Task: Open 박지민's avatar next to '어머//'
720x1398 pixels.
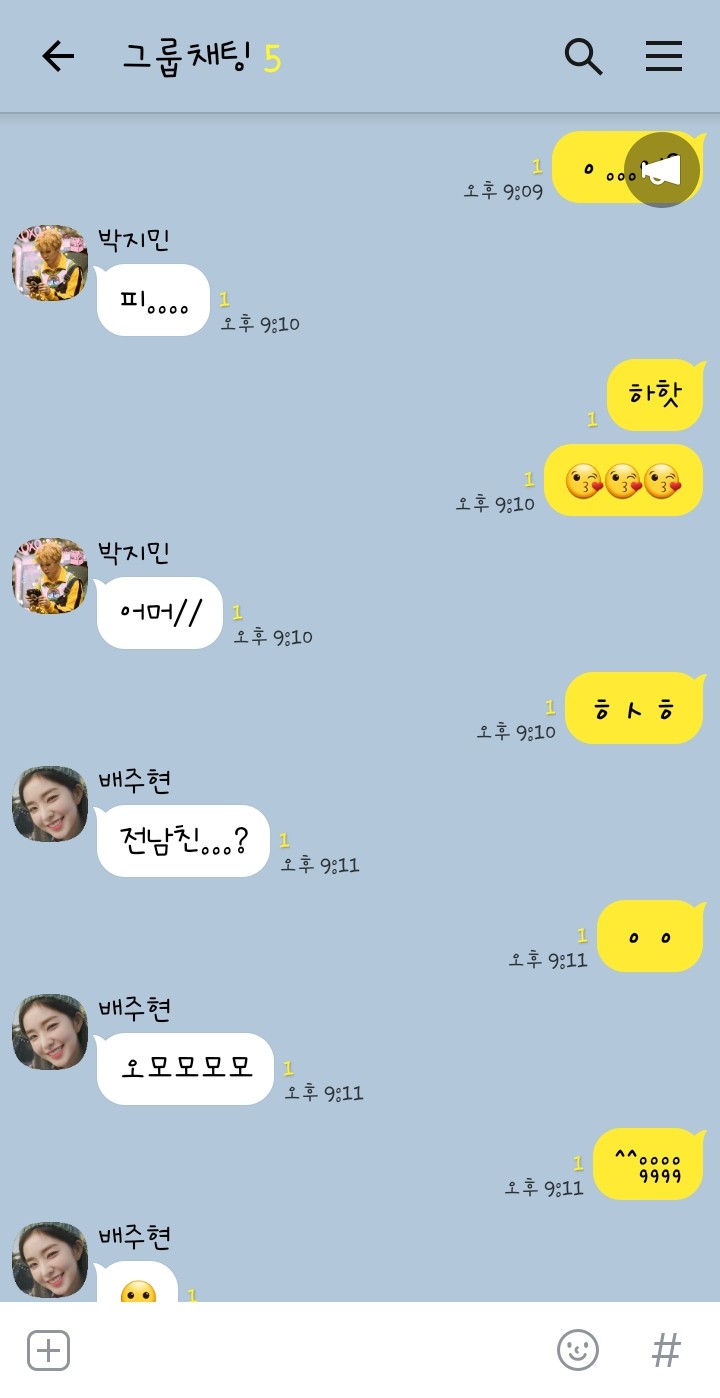Action: (x=50, y=576)
